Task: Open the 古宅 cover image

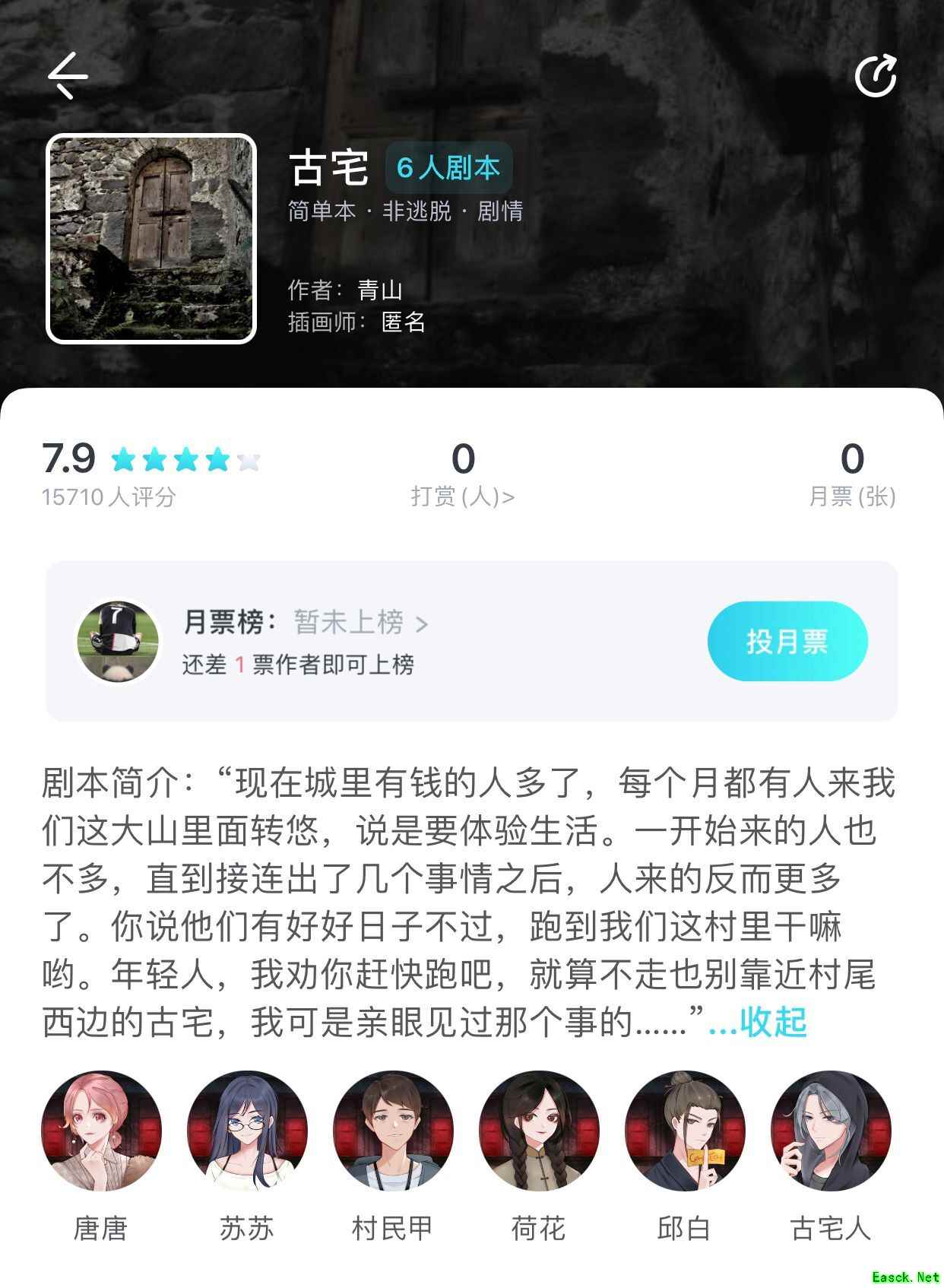Action: pos(151,239)
